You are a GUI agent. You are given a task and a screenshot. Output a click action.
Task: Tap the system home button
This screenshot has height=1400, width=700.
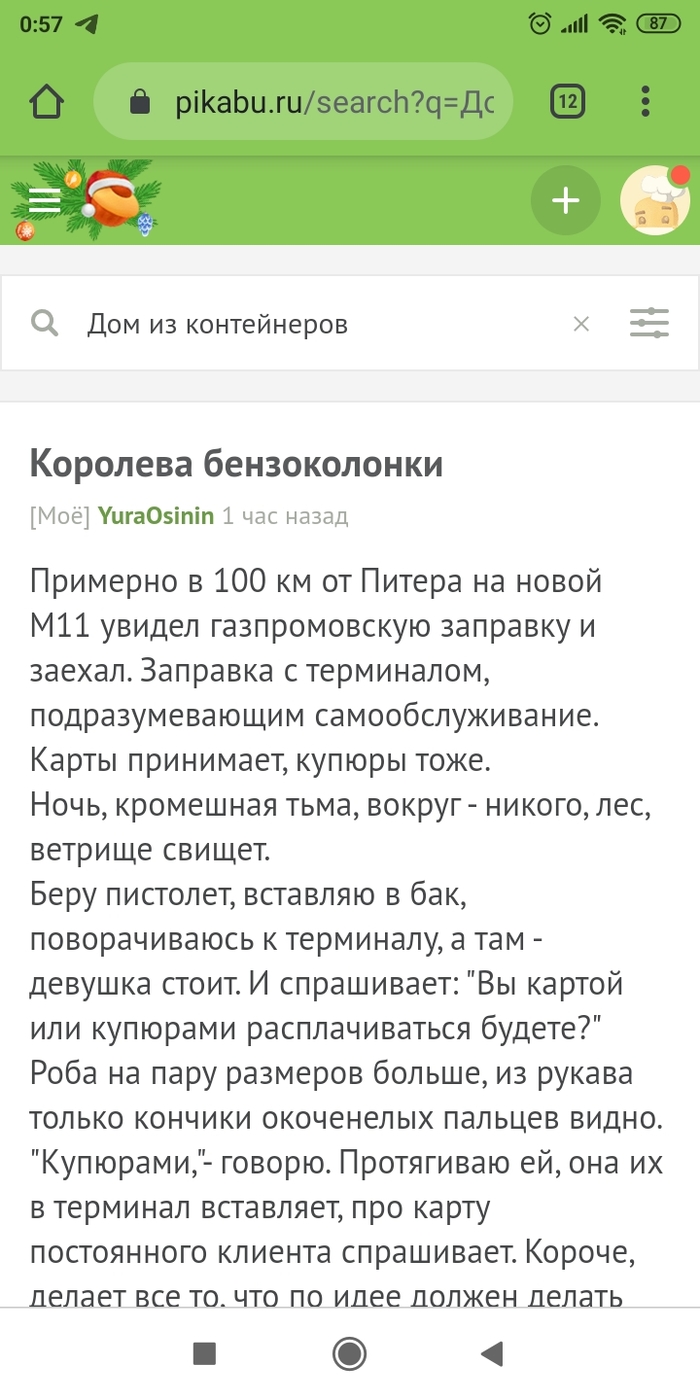coord(349,1354)
